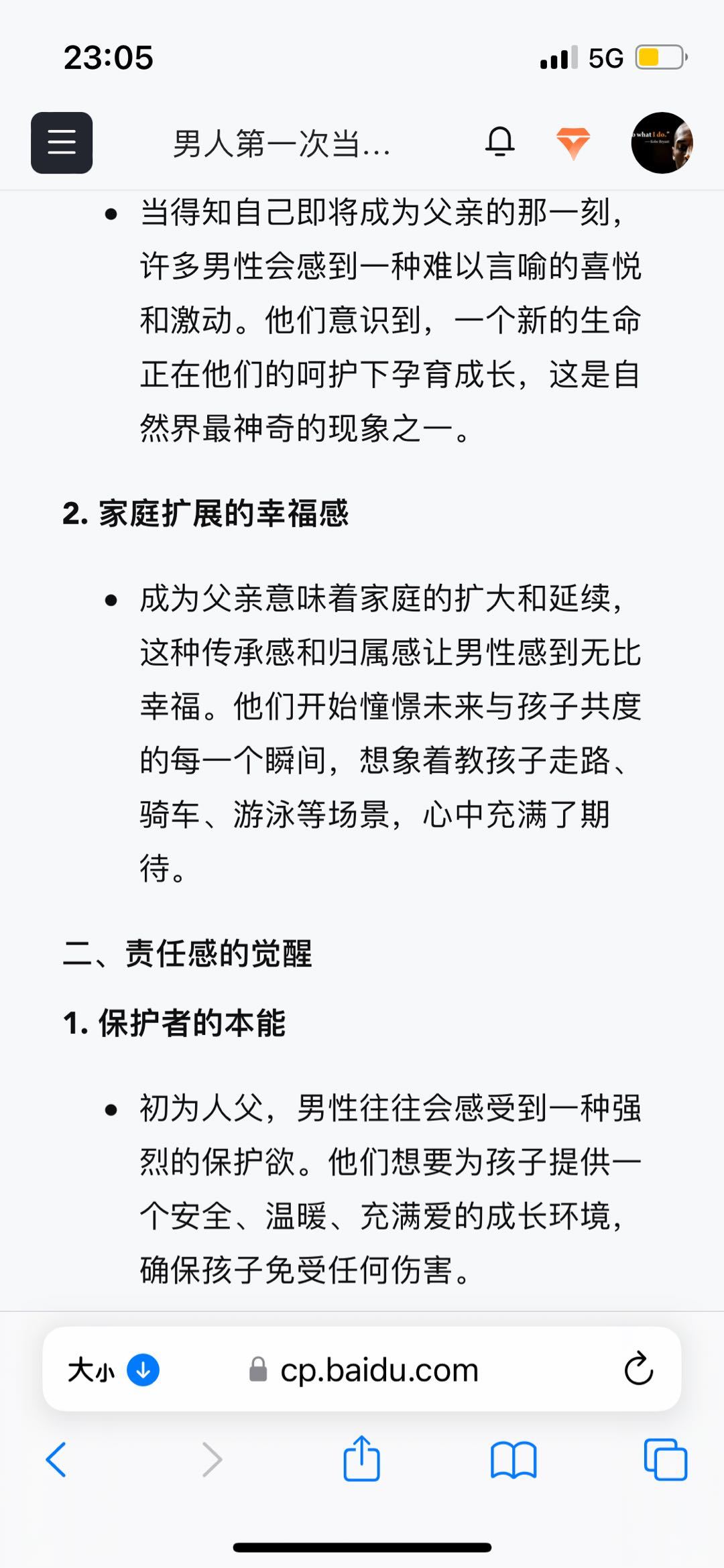The height and width of the screenshot is (1568, 724).
Task: Open the hamburger drawer menu
Action: click(62, 143)
